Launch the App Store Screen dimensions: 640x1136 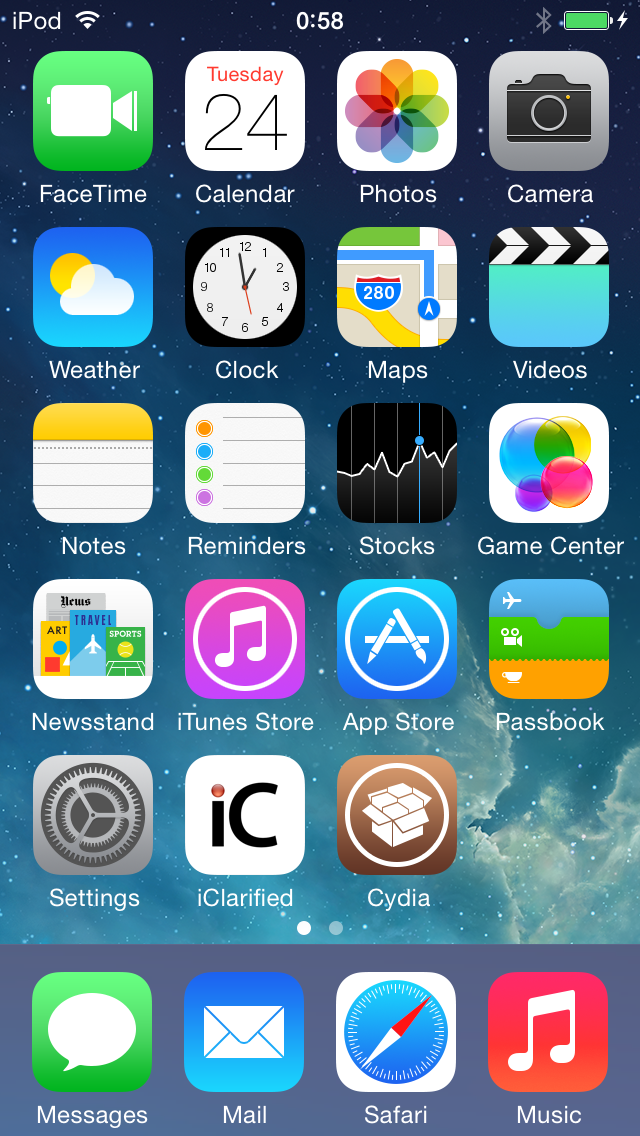[397, 639]
